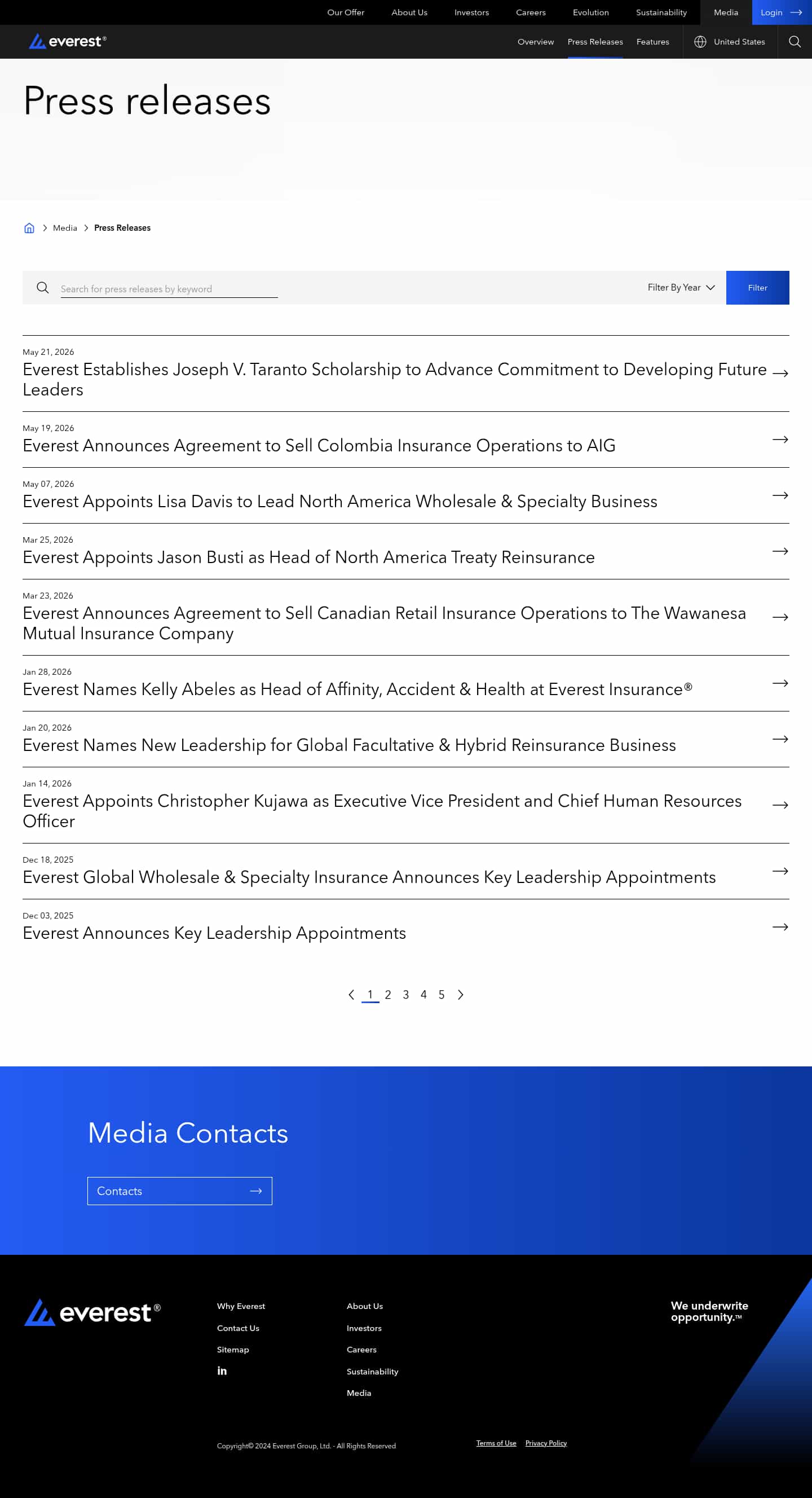Open Media Contacts via the Contacts button
The height and width of the screenshot is (1498, 812).
(180, 1191)
